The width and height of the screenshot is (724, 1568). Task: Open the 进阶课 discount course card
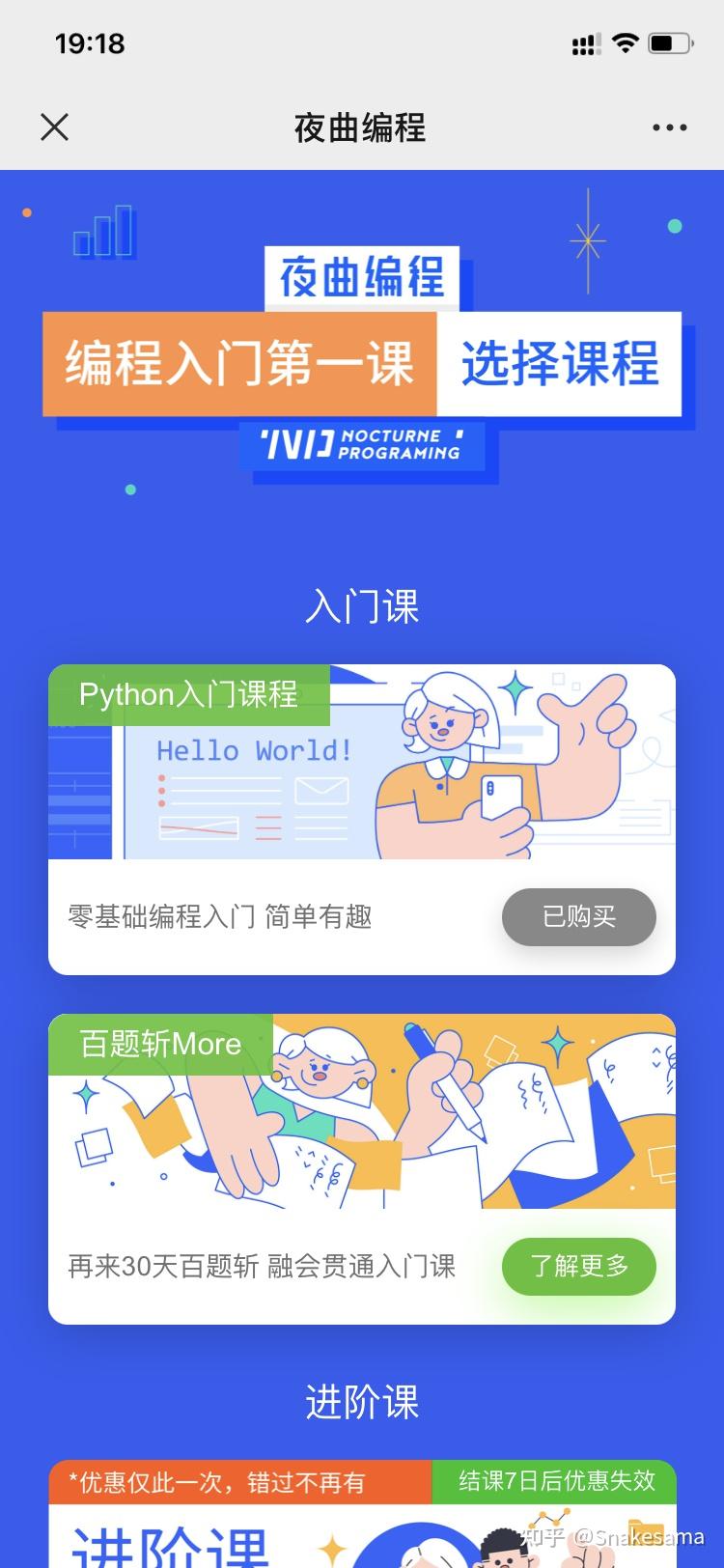[x=362, y=1514]
